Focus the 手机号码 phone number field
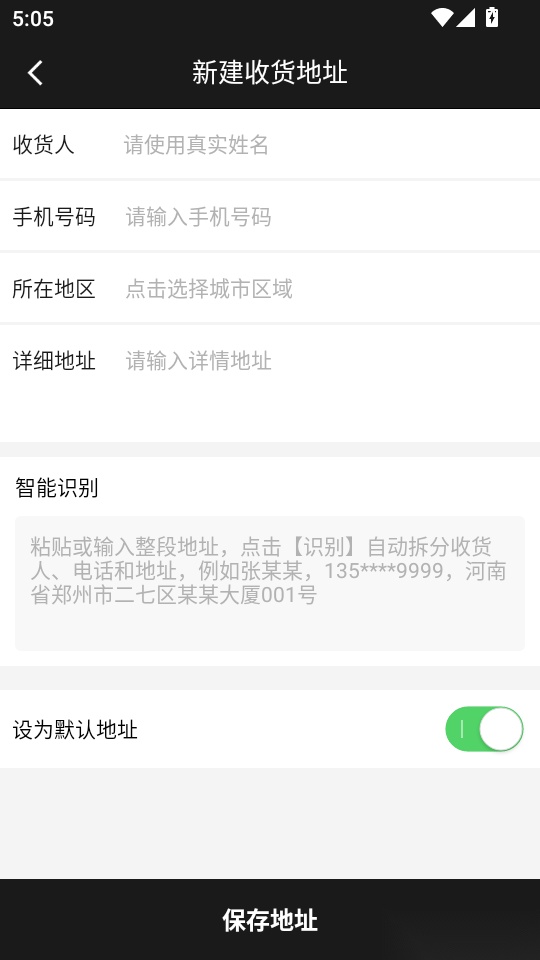 point(324,217)
